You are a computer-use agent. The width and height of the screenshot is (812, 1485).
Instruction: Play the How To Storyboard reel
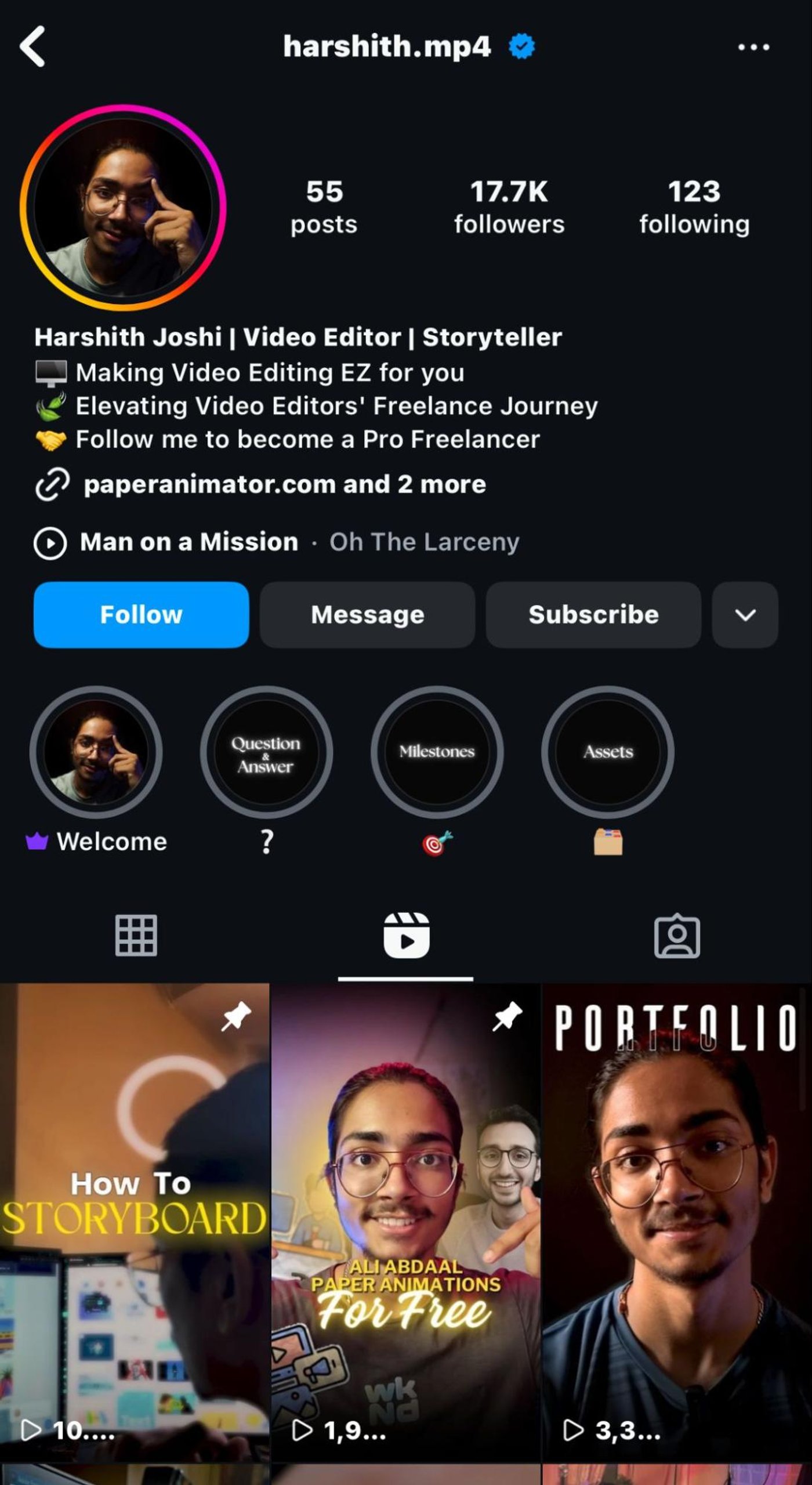coord(135,1218)
